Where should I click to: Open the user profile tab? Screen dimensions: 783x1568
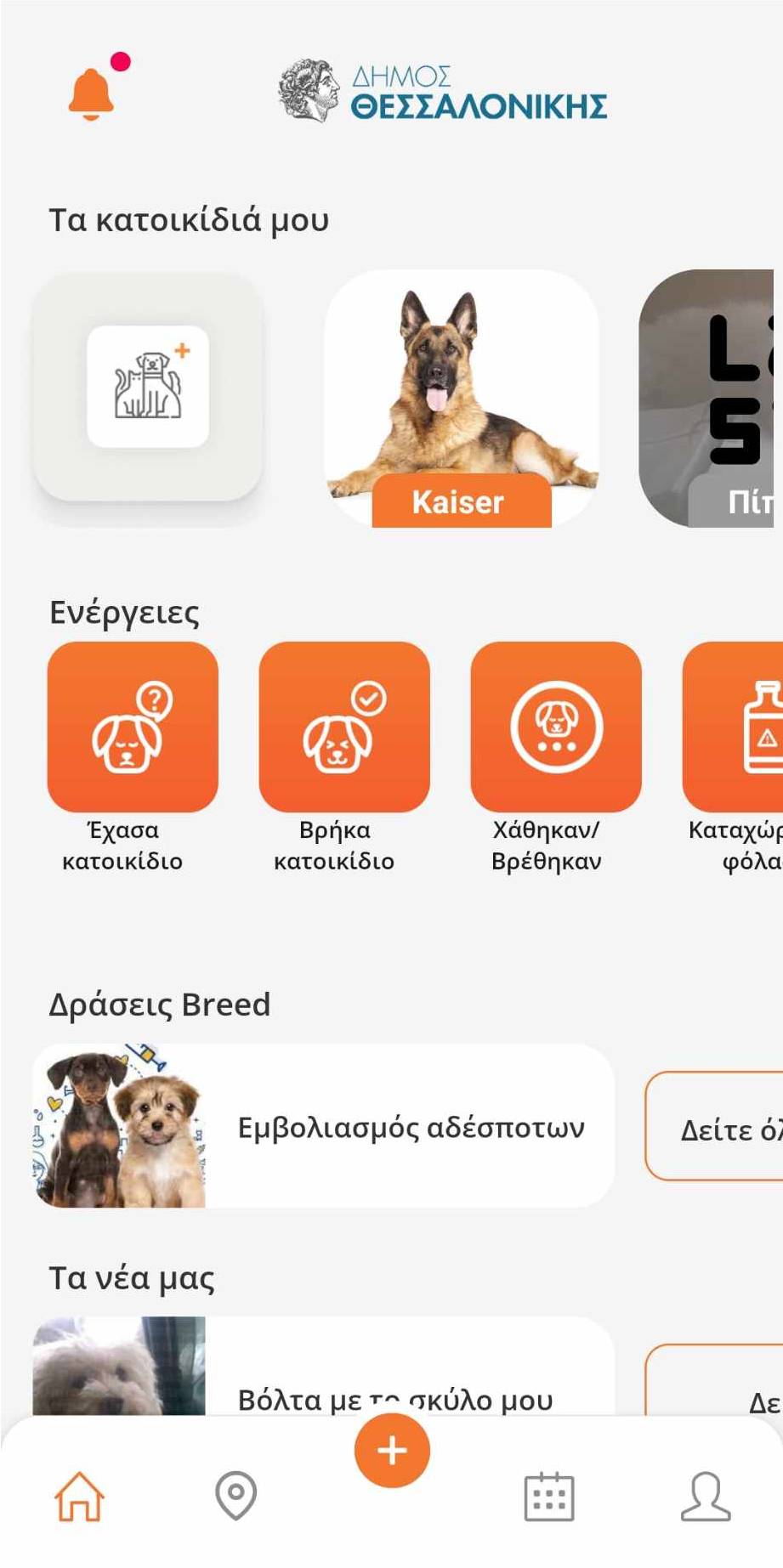coord(706,1497)
